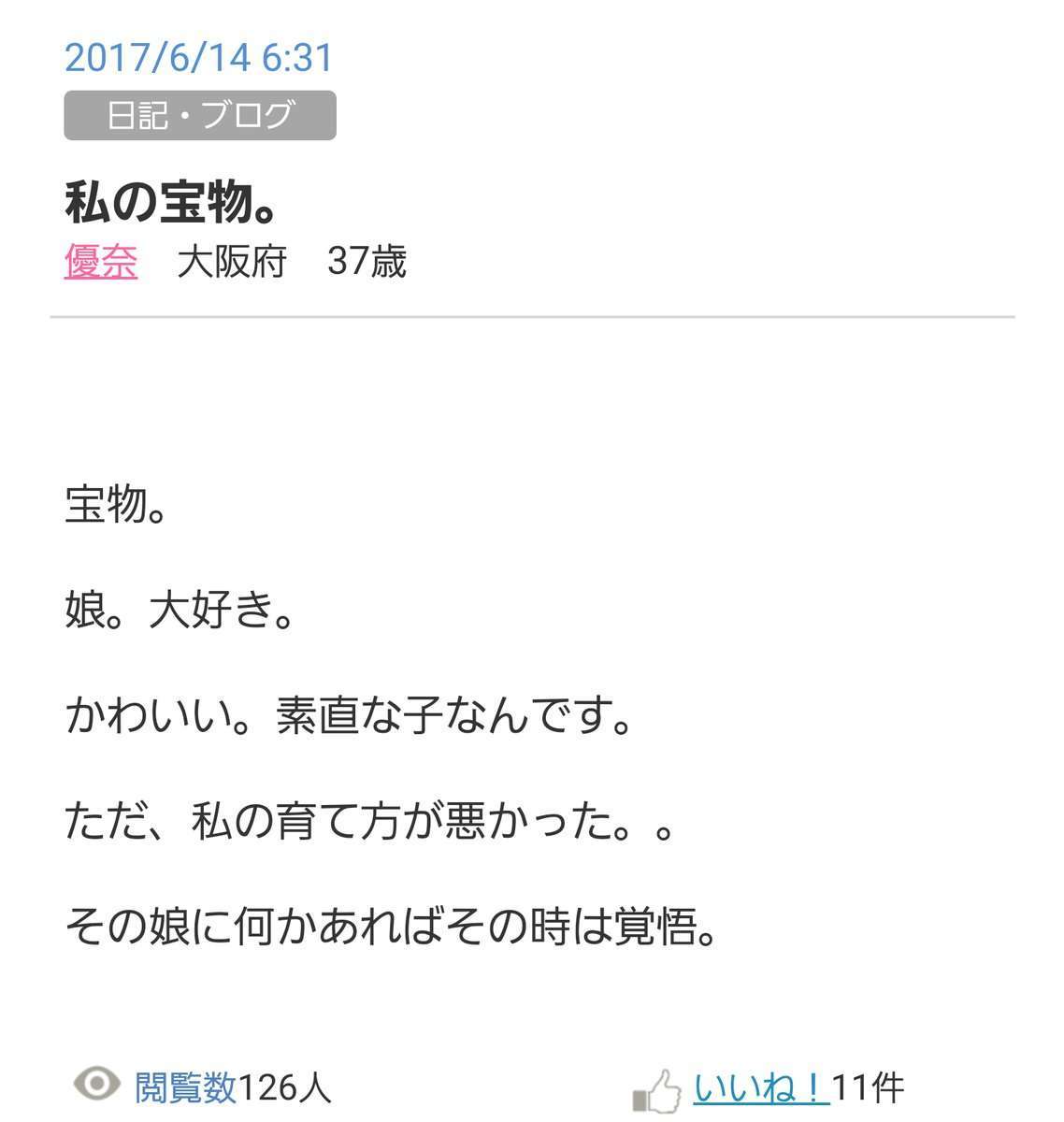Tap the 日記・ブログ category tag

200,116
